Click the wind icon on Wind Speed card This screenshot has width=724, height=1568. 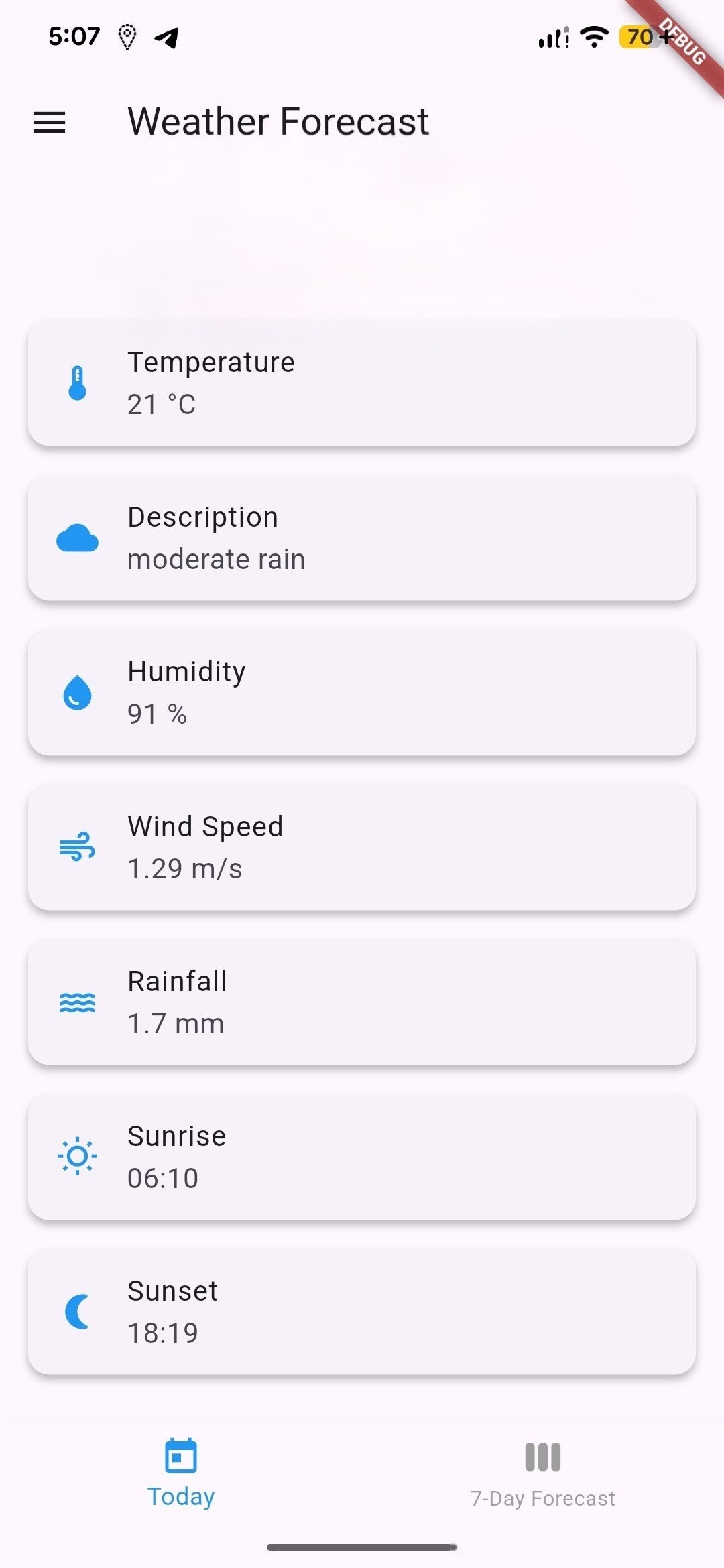pos(77,846)
